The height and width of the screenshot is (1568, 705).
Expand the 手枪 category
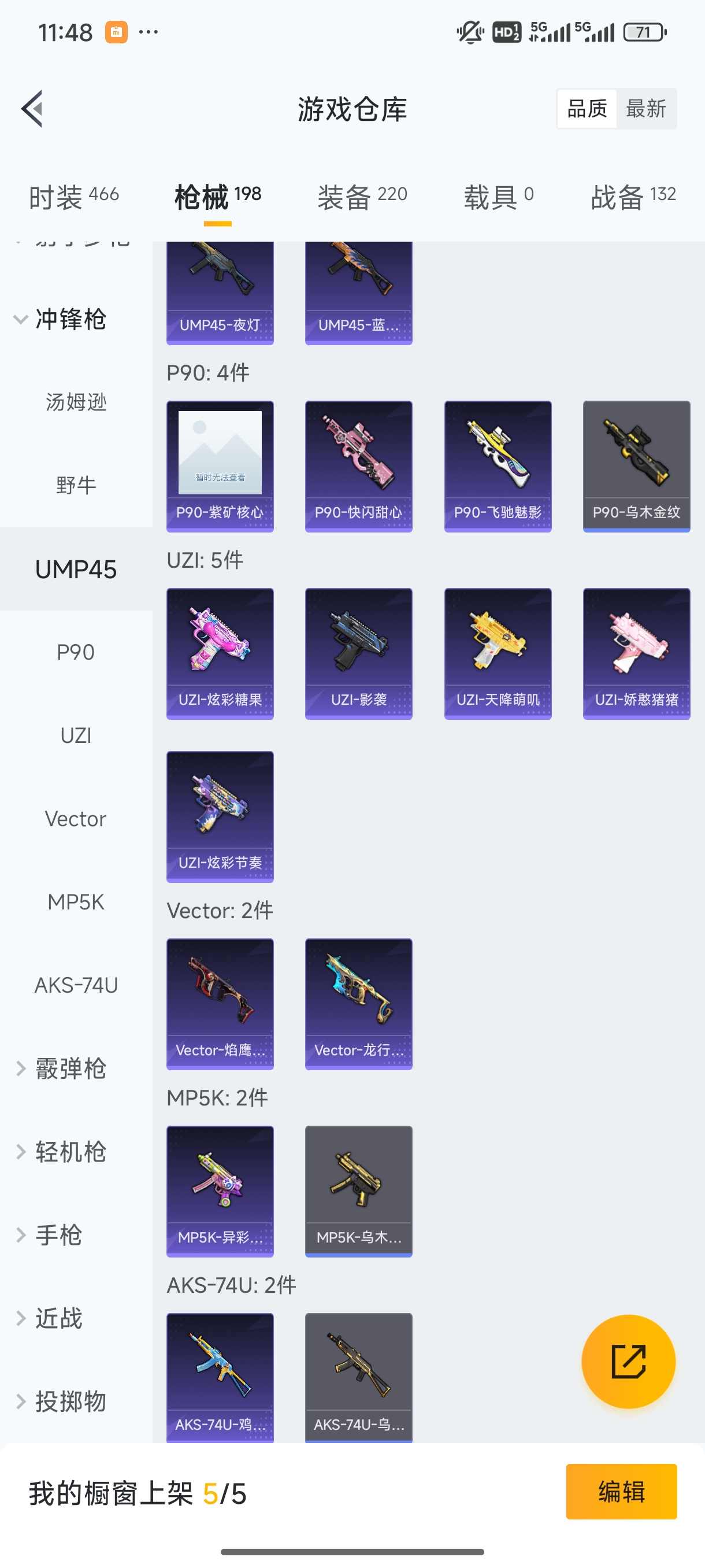58,1235
